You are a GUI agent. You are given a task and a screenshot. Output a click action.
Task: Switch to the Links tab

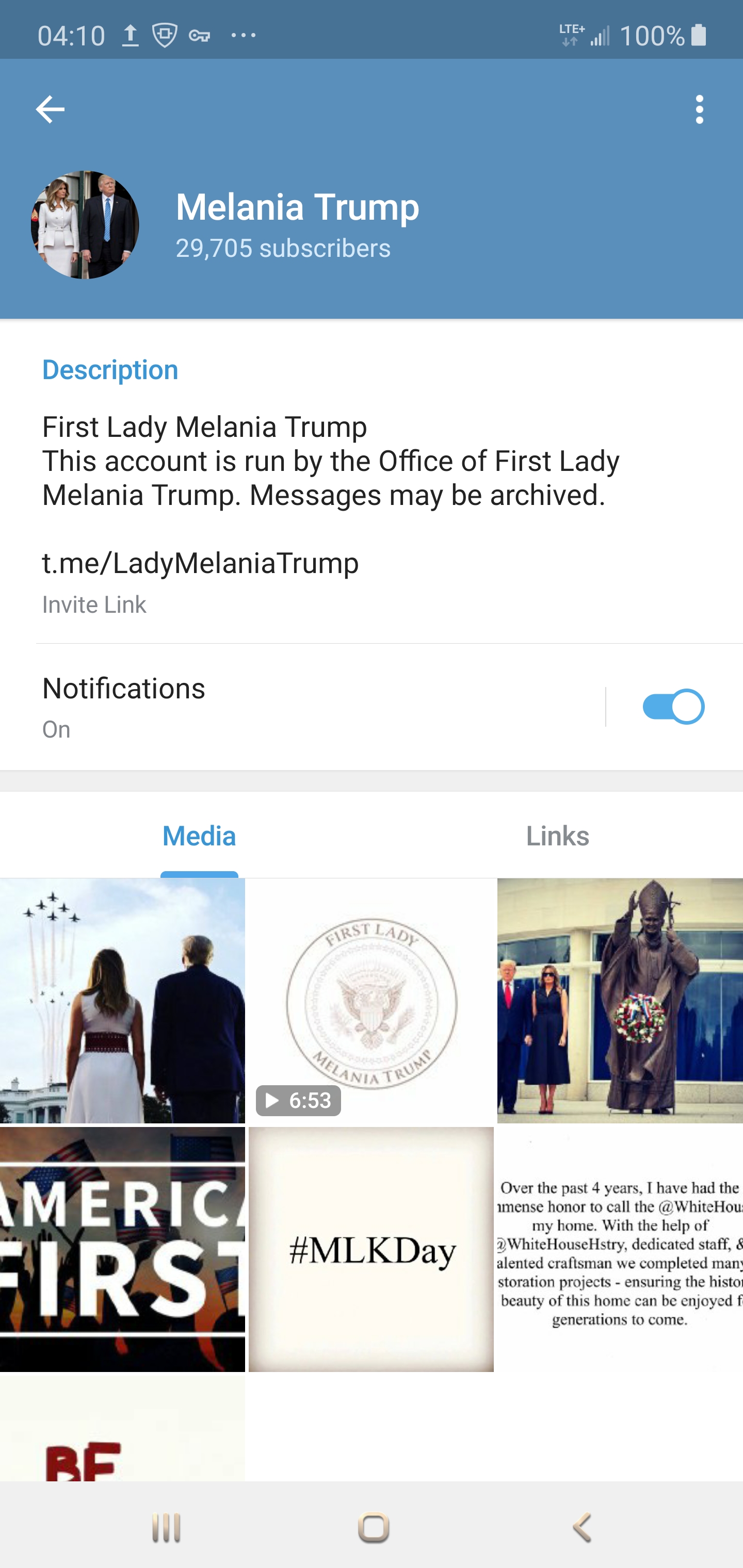[x=557, y=836]
